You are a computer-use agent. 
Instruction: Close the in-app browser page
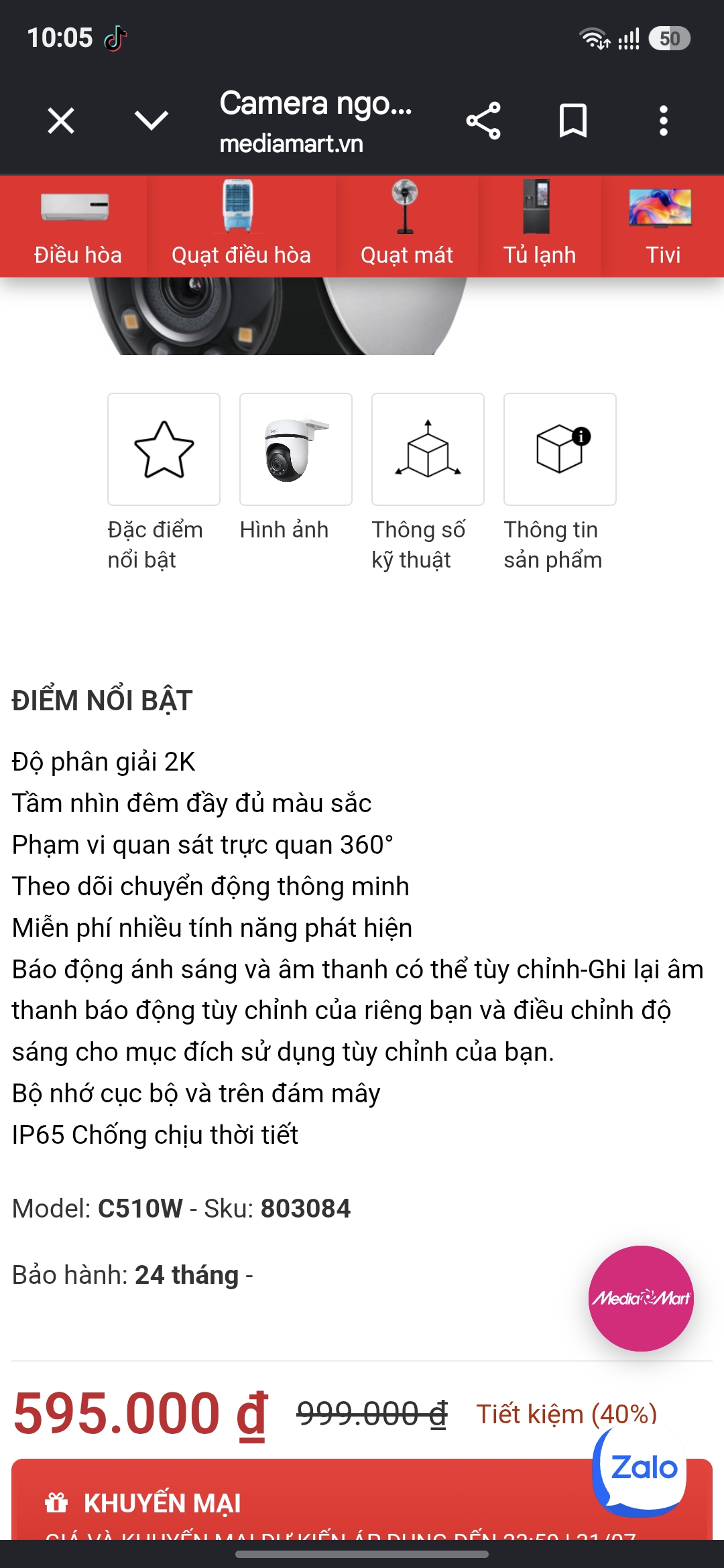tap(61, 121)
